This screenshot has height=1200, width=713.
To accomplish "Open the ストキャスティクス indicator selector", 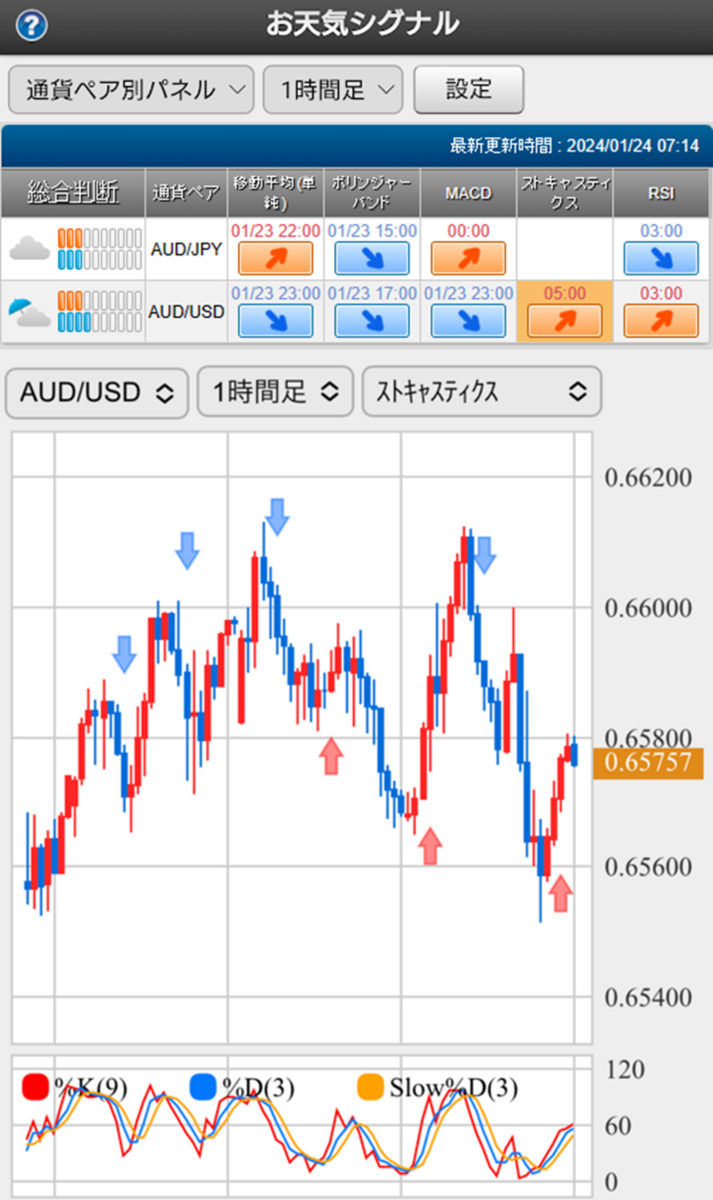I will point(481,392).
